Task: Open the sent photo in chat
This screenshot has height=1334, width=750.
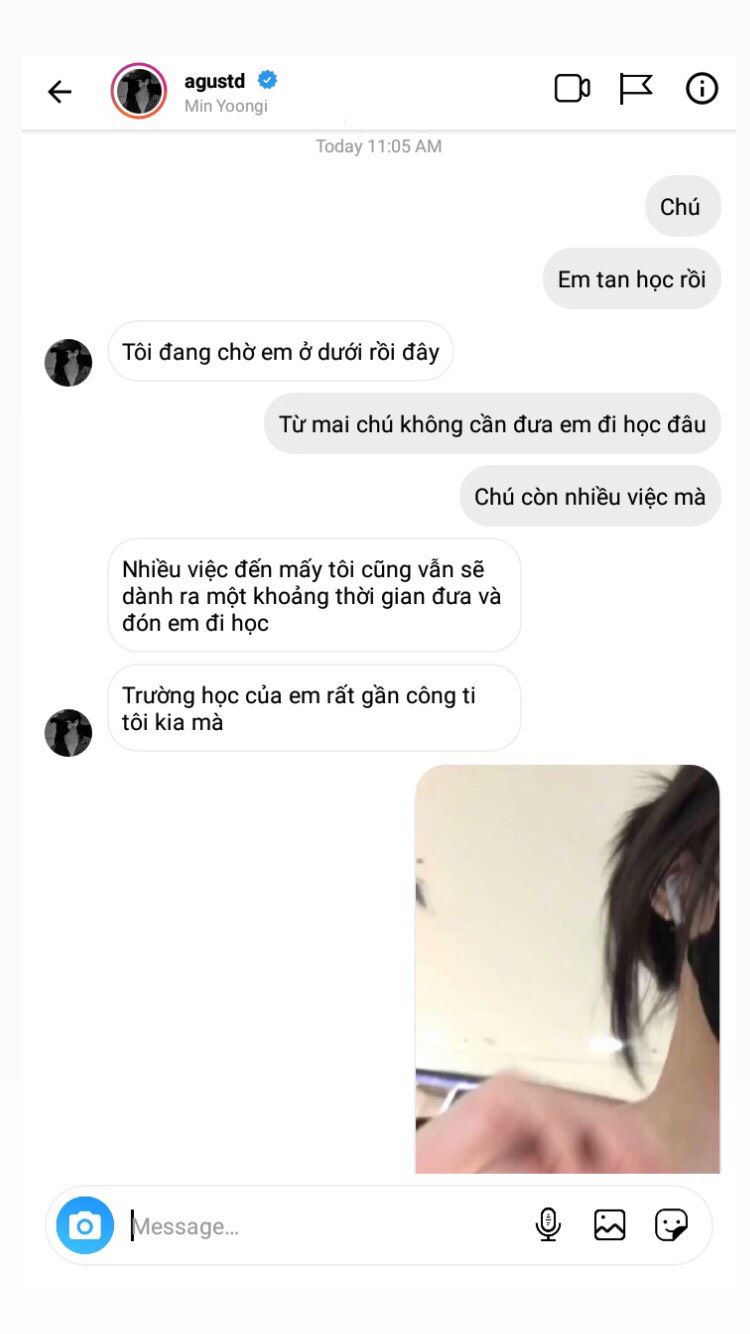Action: pos(567,969)
